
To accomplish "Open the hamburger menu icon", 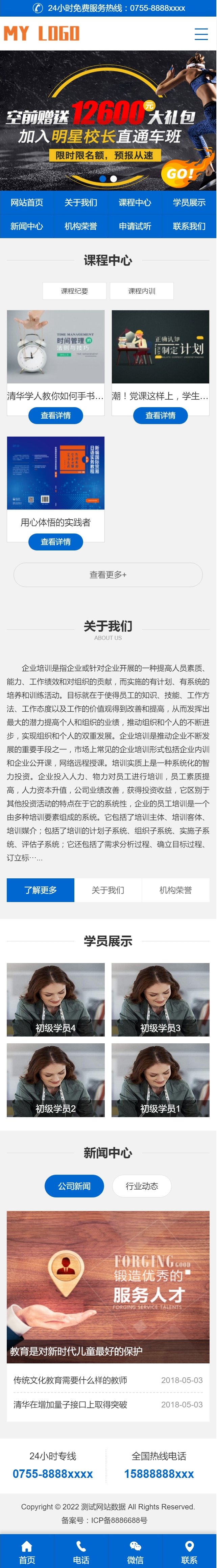I will [200, 34].
